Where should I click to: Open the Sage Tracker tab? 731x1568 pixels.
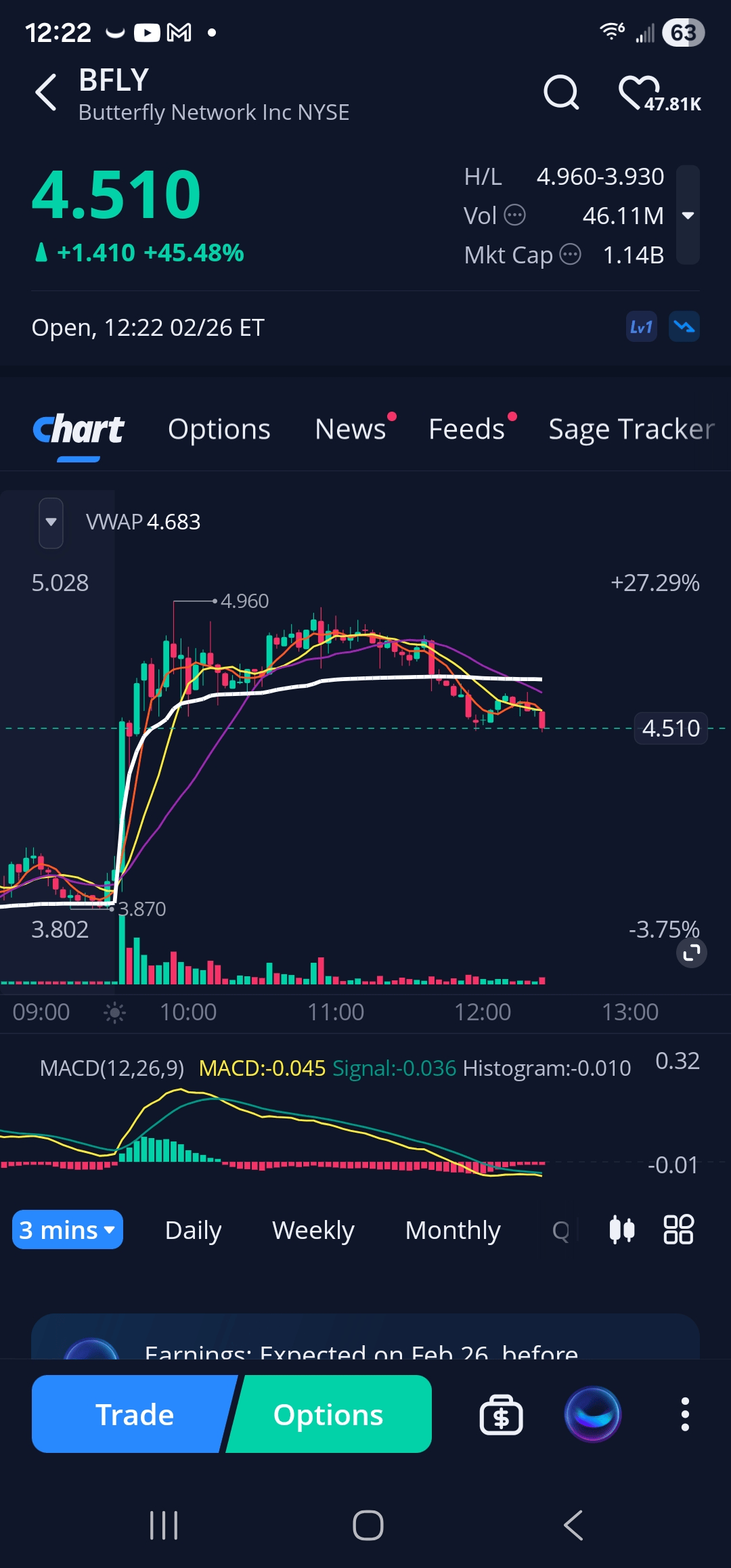click(631, 429)
